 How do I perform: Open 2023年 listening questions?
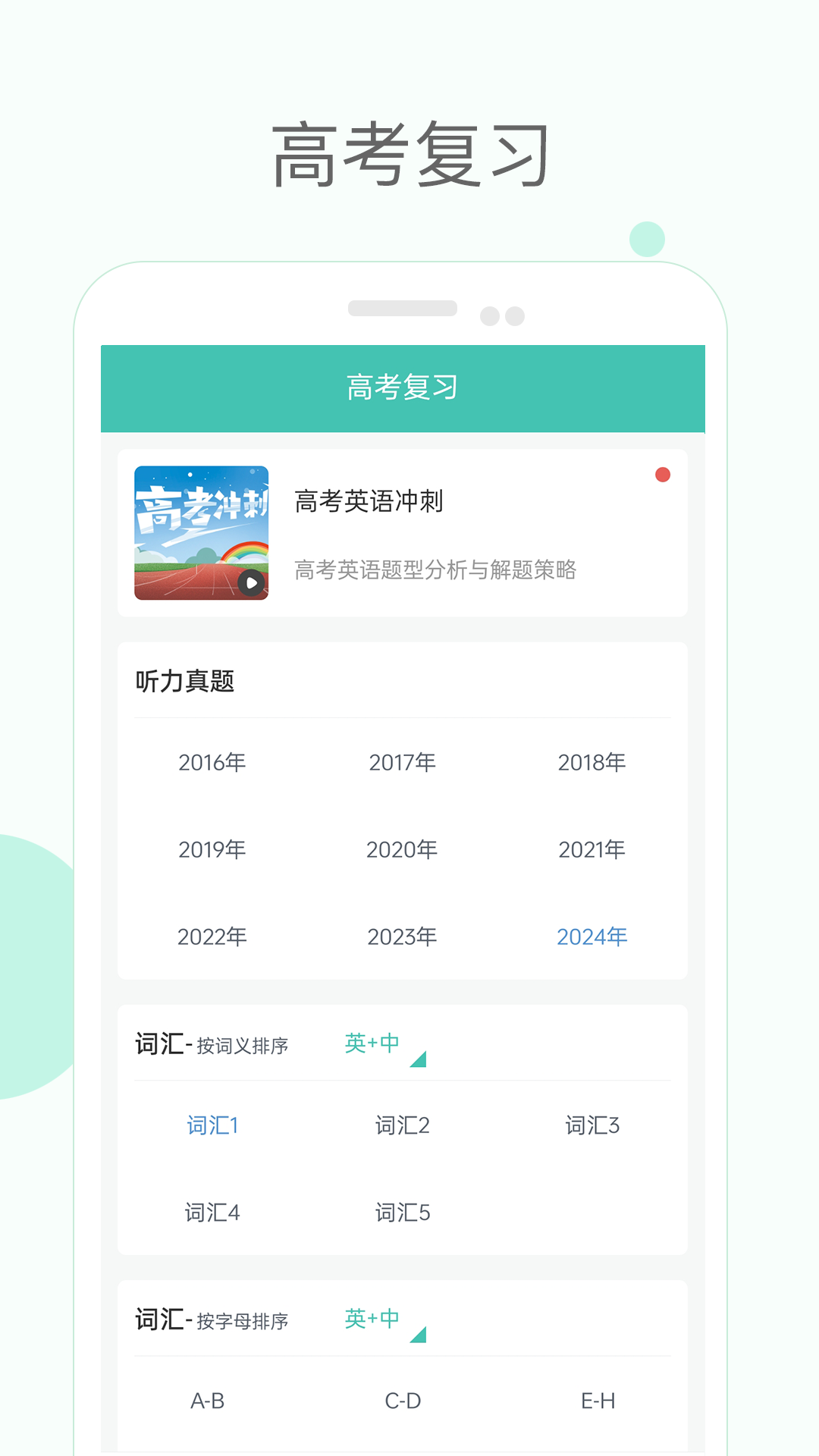point(402,937)
